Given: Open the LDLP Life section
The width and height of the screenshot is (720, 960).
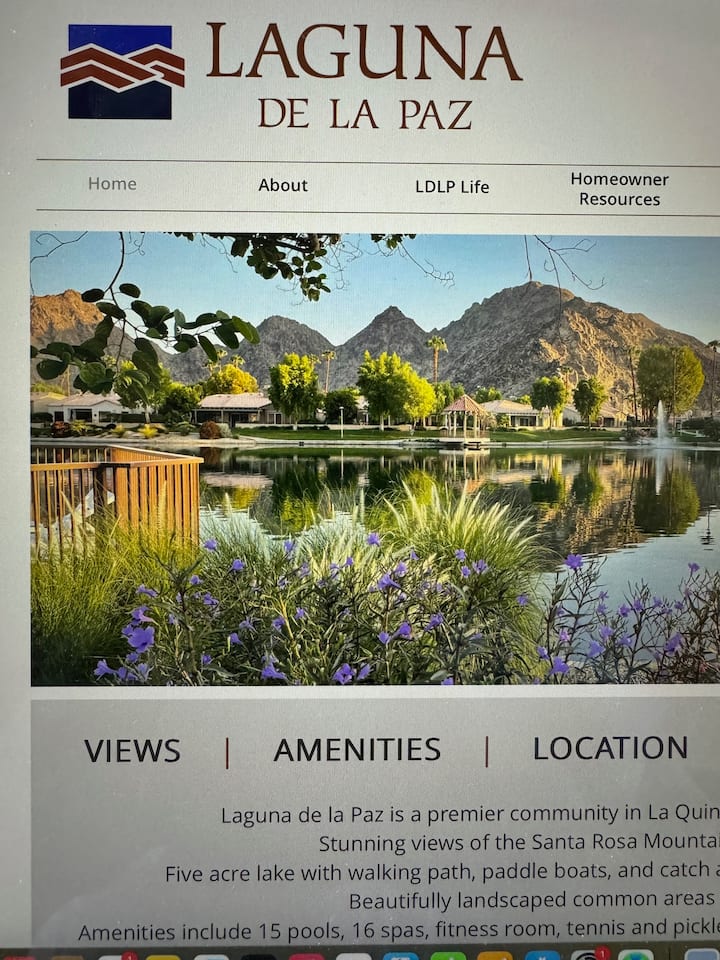Looking at the screenshot, I should [x=452, y=187].
